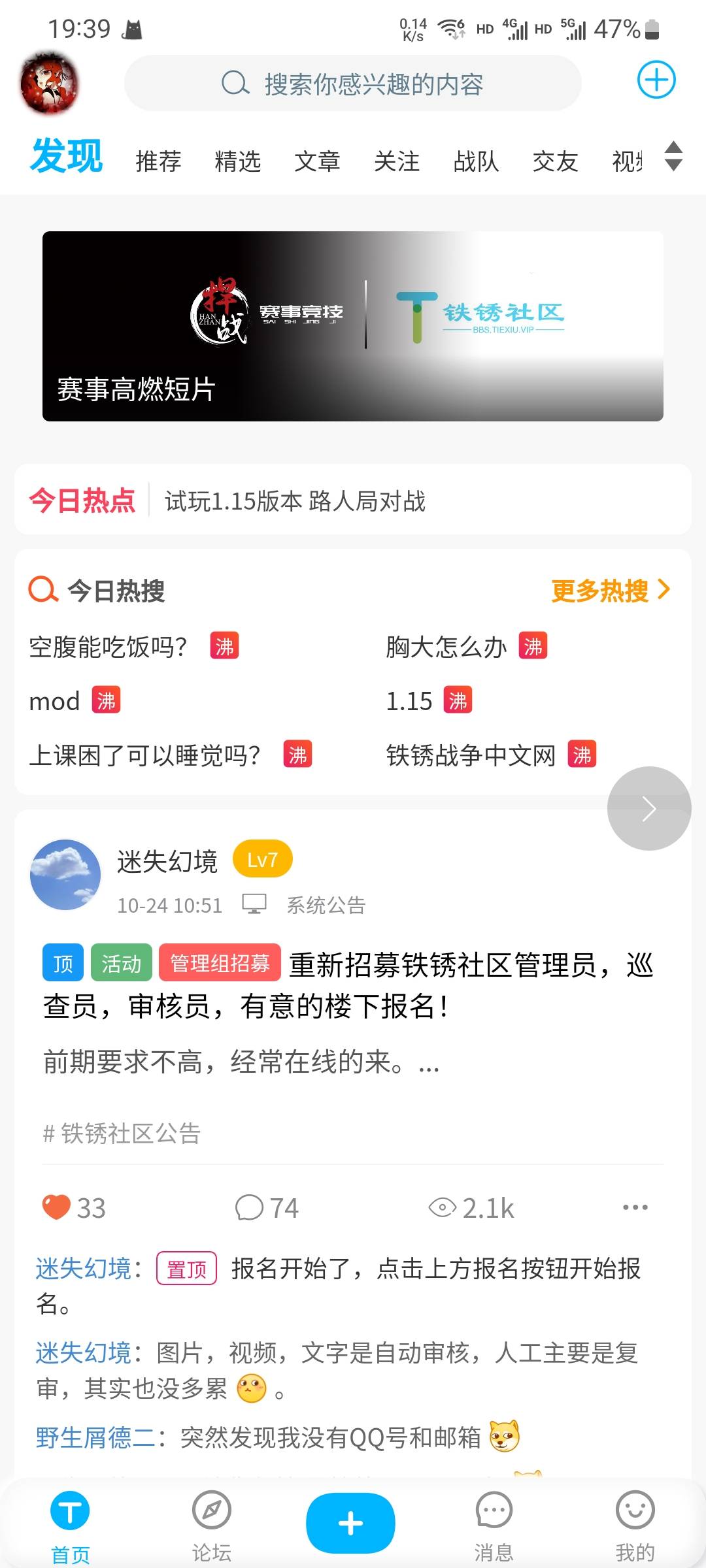
Task: Search the hot term 胸大怎么办
Action: pyautogui.click(x=446, y=647)
